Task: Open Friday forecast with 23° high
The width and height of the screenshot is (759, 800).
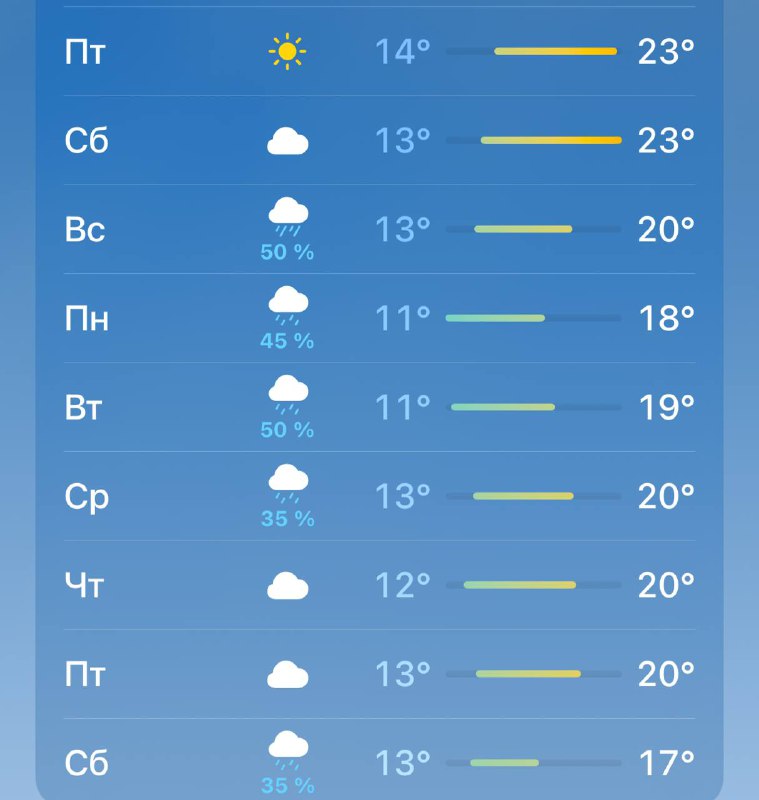Action: coord(379,51)
